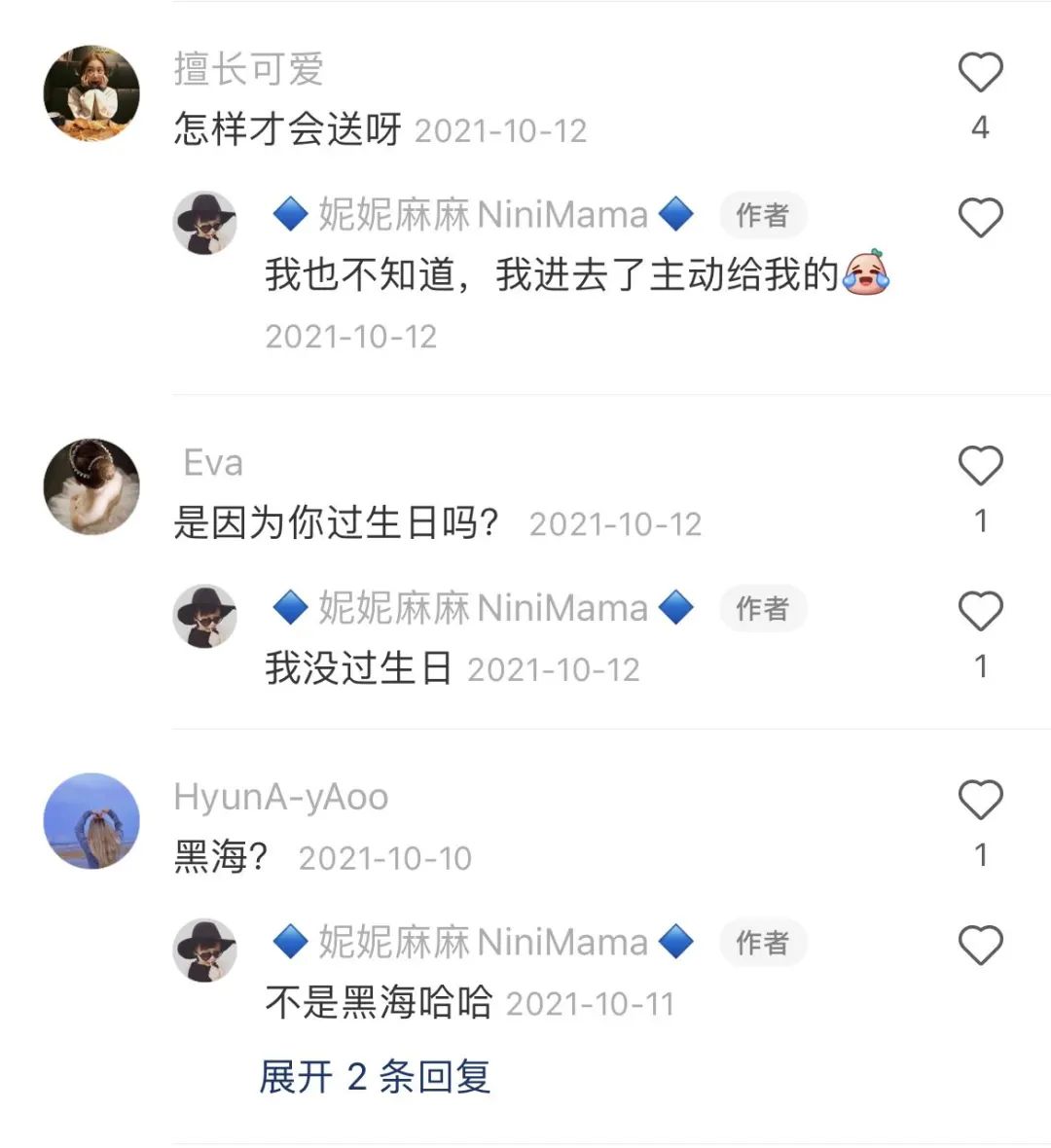The image size is (1051, 1148).
Task: Tap the author's avatar beside 我也不知道 reply
Action: tap(205, 223)
